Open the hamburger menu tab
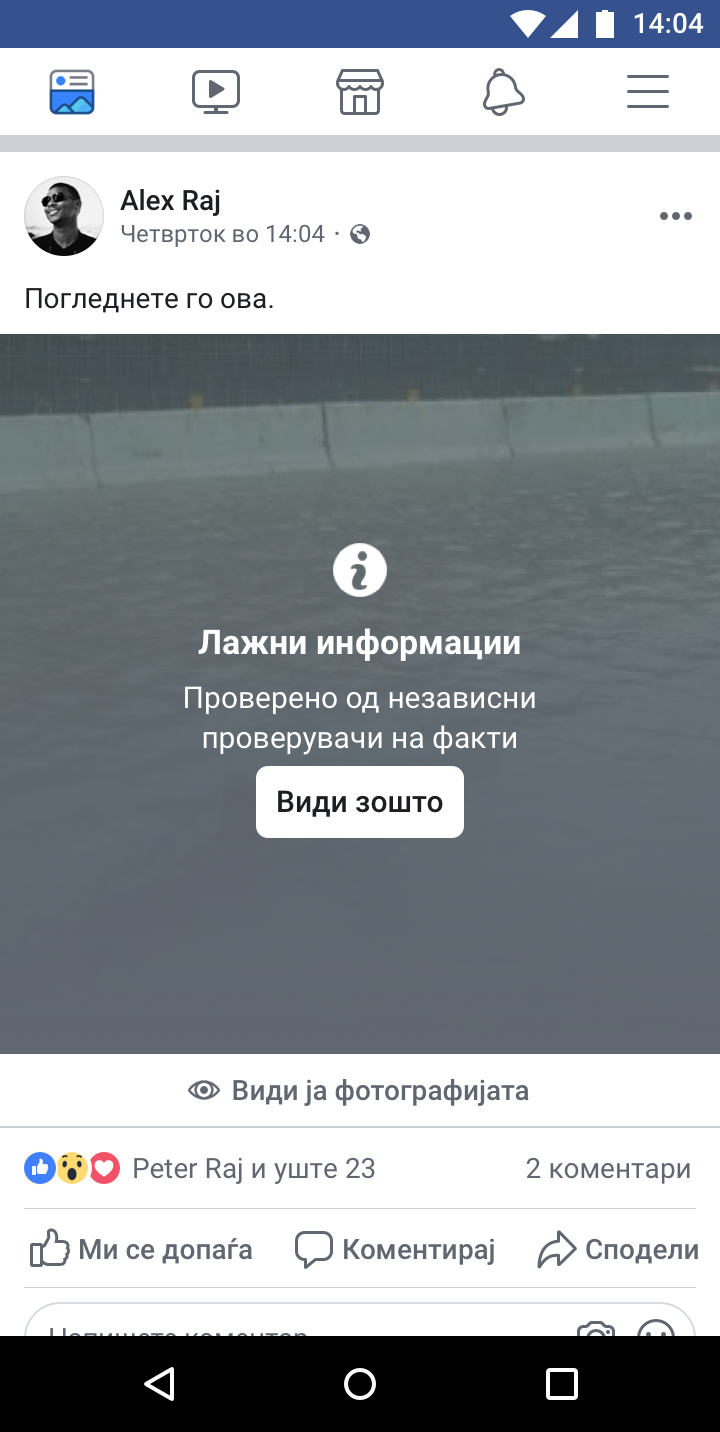This screenshot has height=1432, width=720. (x=647, y=92)
